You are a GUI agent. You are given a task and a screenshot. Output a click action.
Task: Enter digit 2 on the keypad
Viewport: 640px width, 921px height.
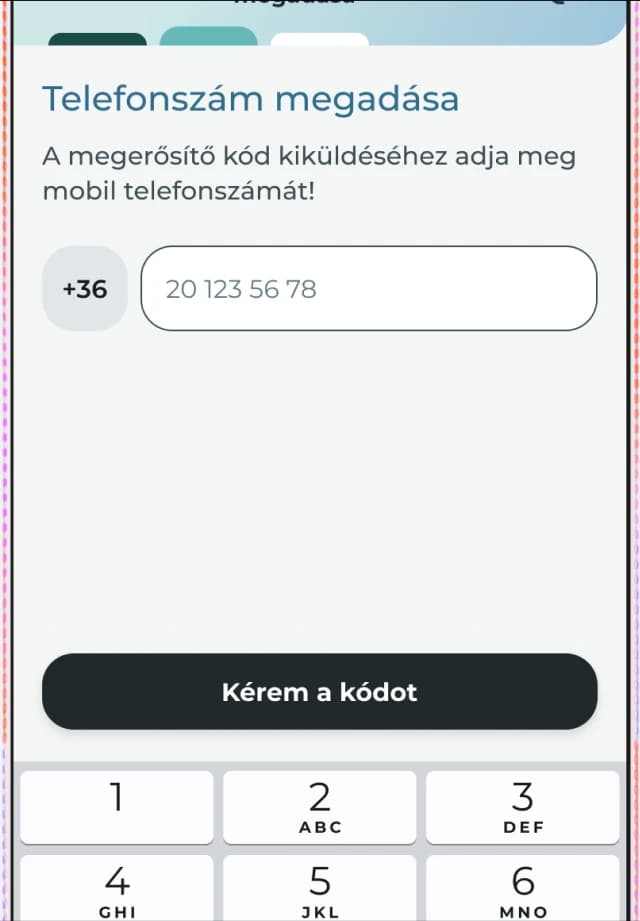tap(319, 807)
